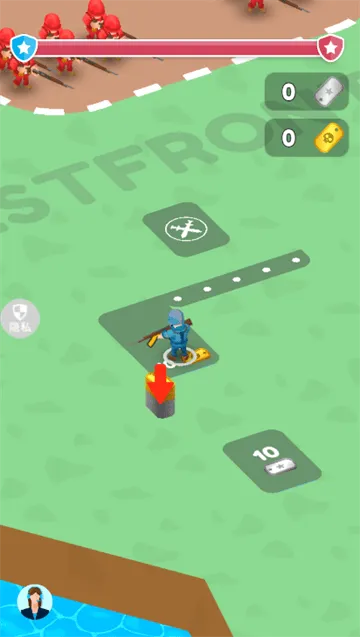
Task: Open the privacy shield button
Action: (x=20, y=318)
